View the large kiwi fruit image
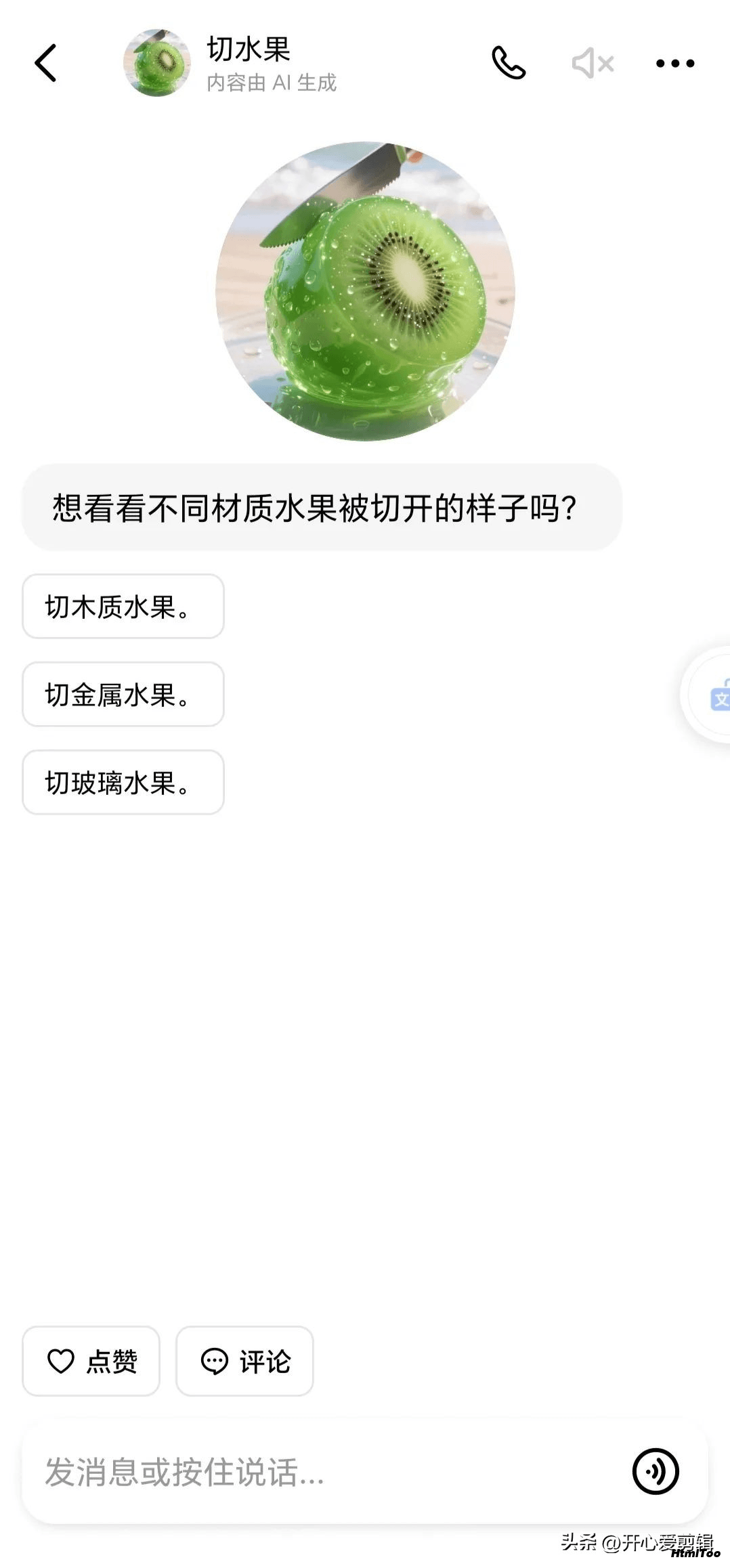 pos(366,291)
